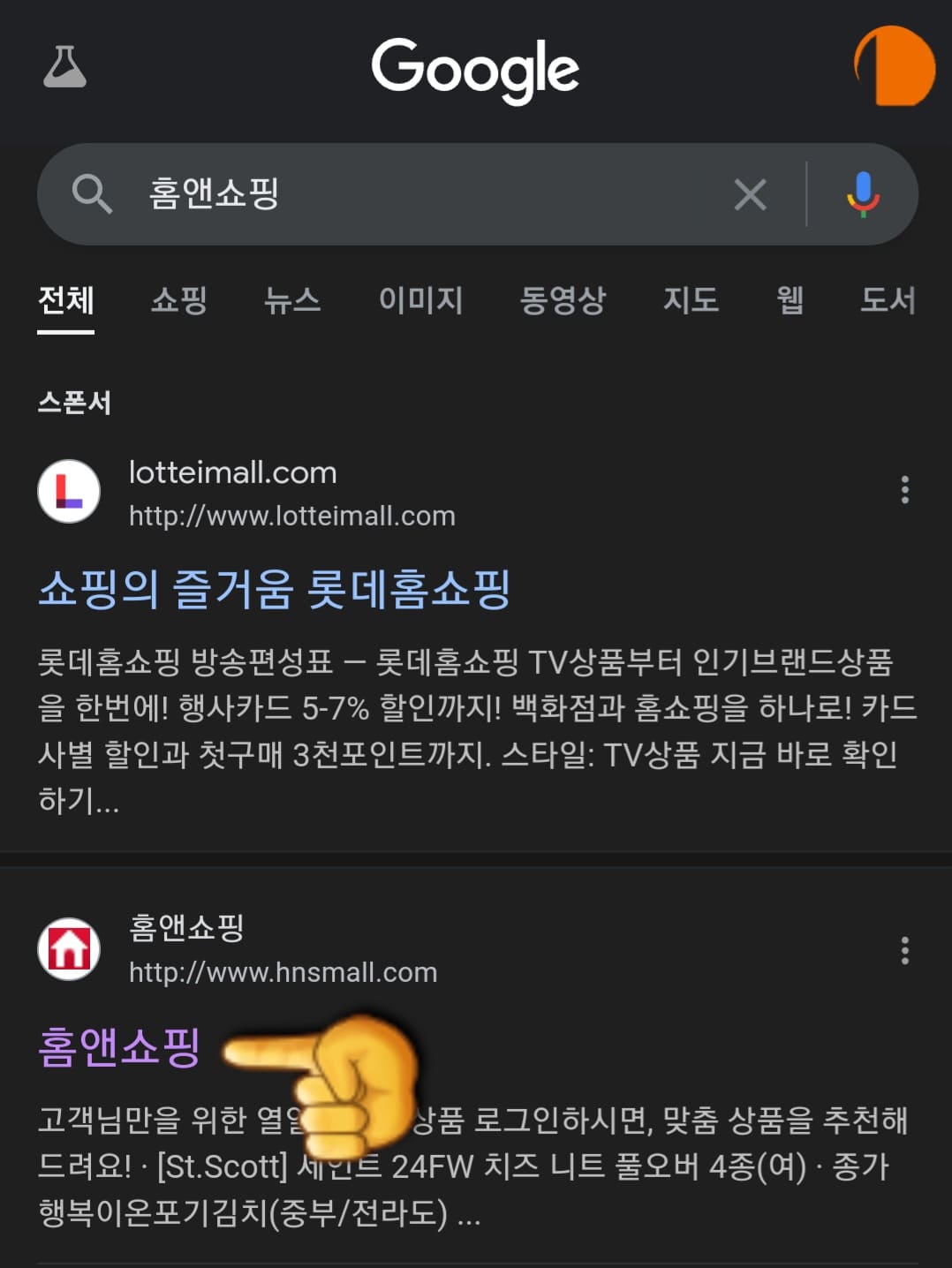Screen dimensions: 952x1268
Task: Switch to the 이미지 tab
Action: [x=421, y=301]
